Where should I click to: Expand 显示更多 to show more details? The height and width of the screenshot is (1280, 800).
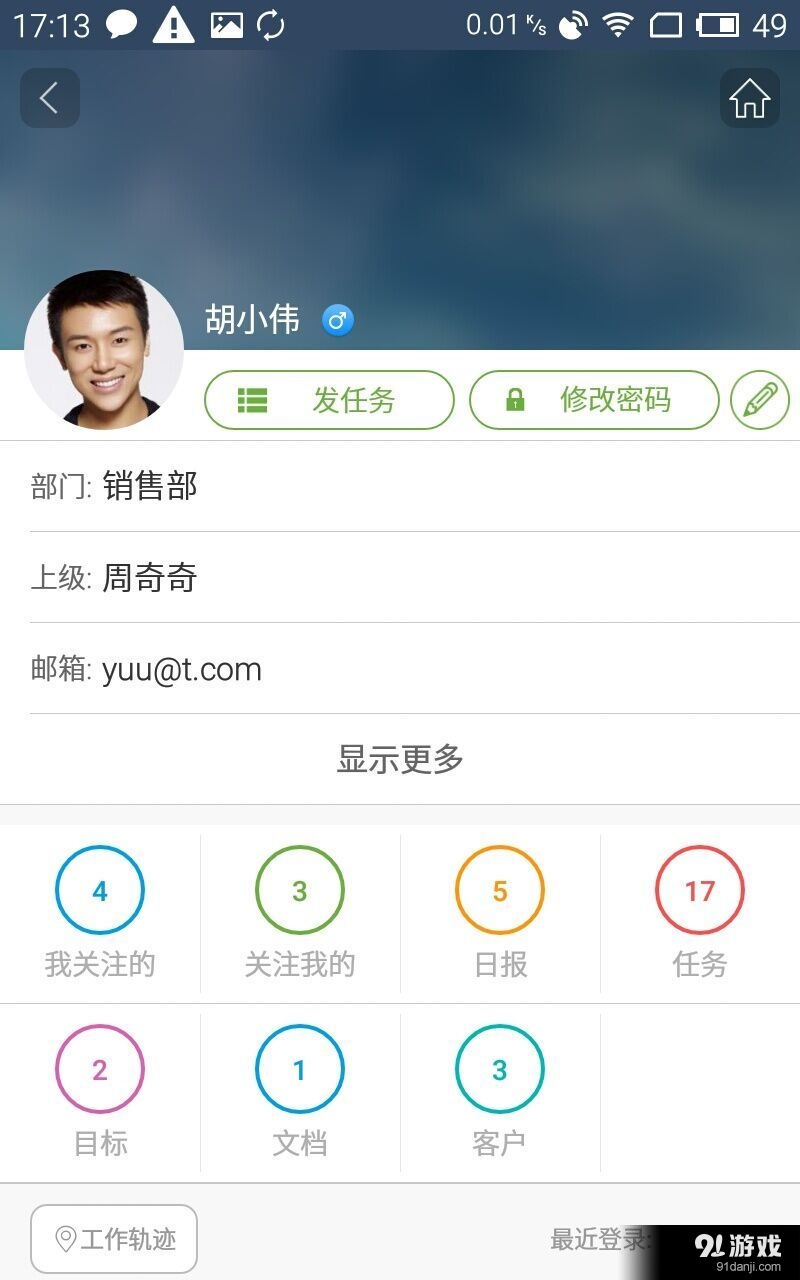click(400, 760)
